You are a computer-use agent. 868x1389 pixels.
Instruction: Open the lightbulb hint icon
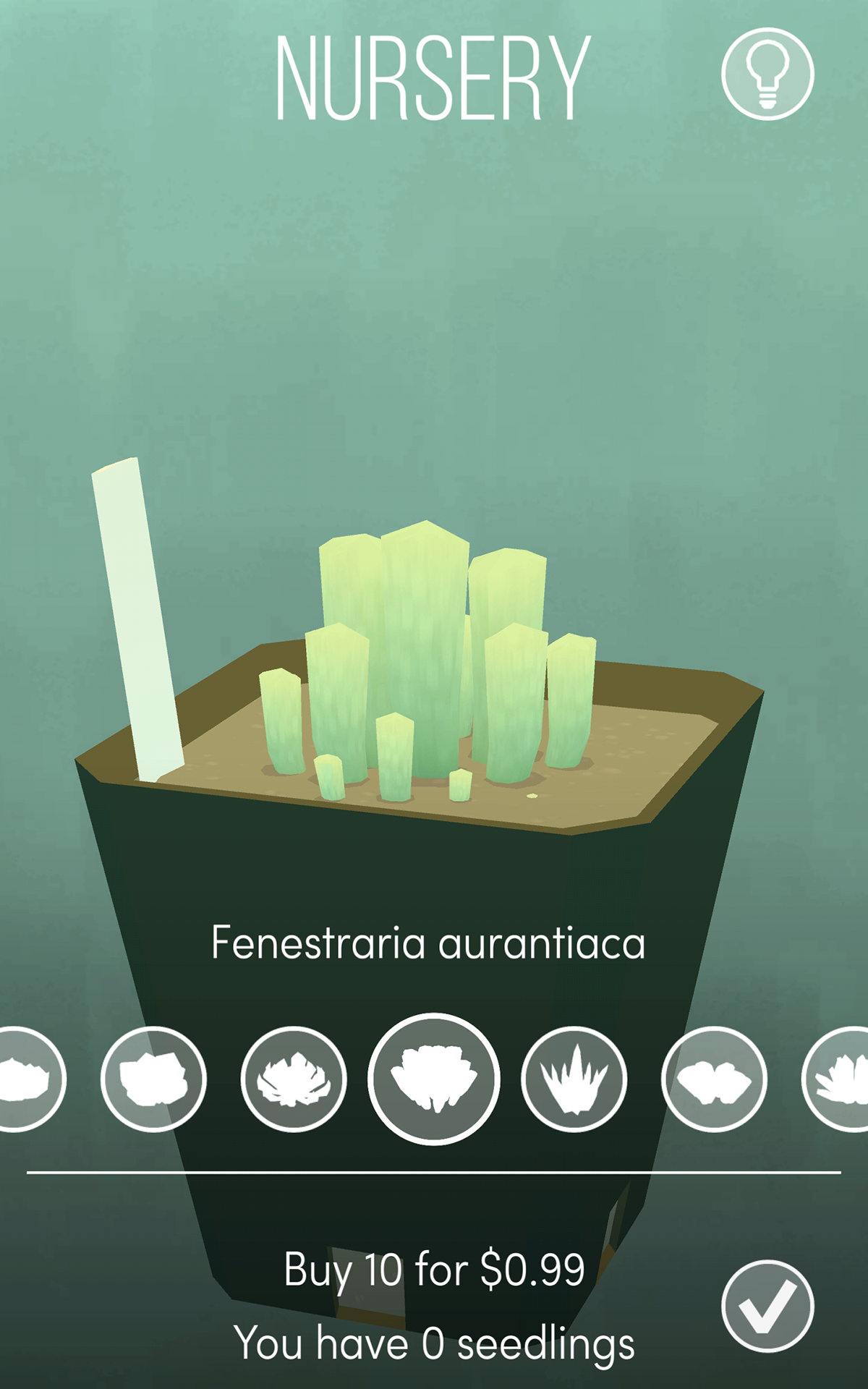point(767,74)
